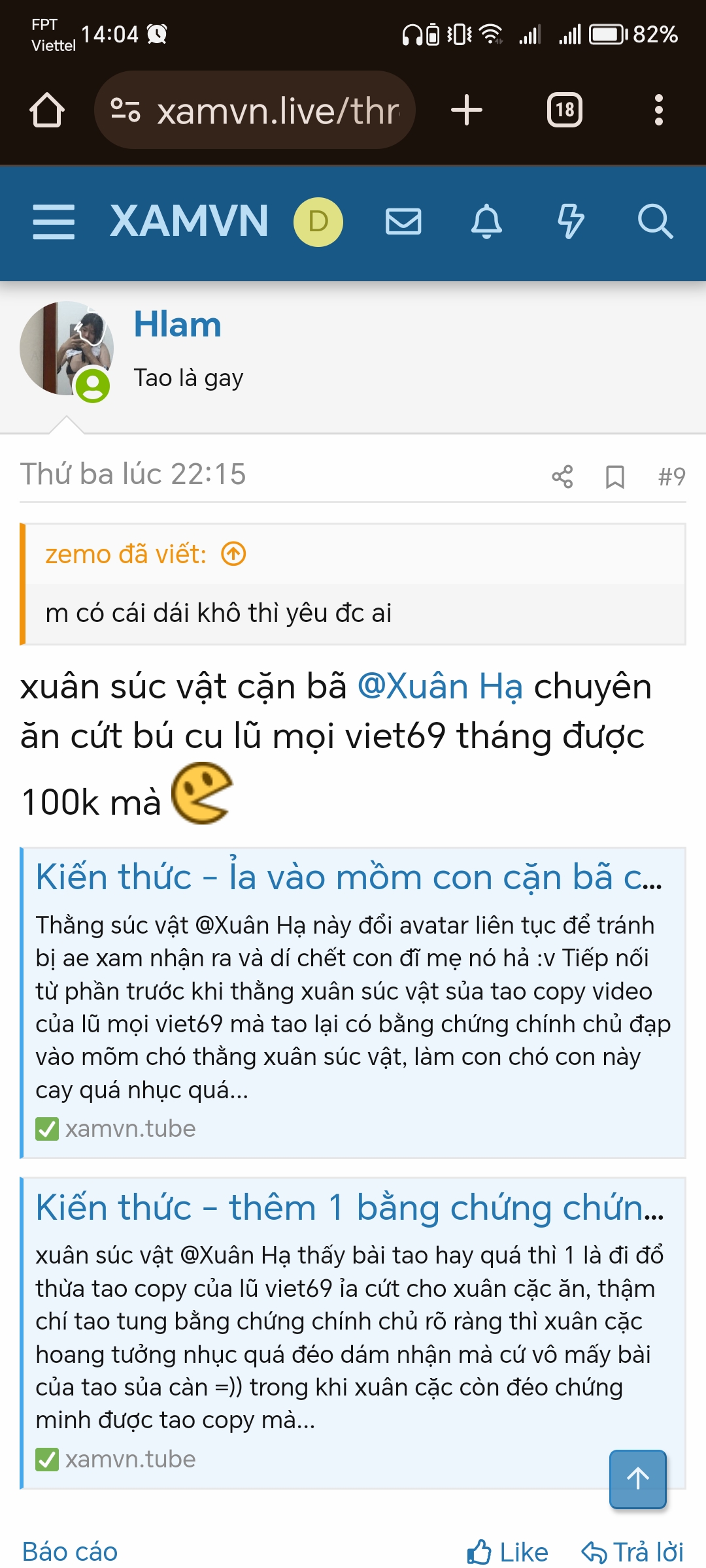Like Hlam's post

(x=508, y=1552)
